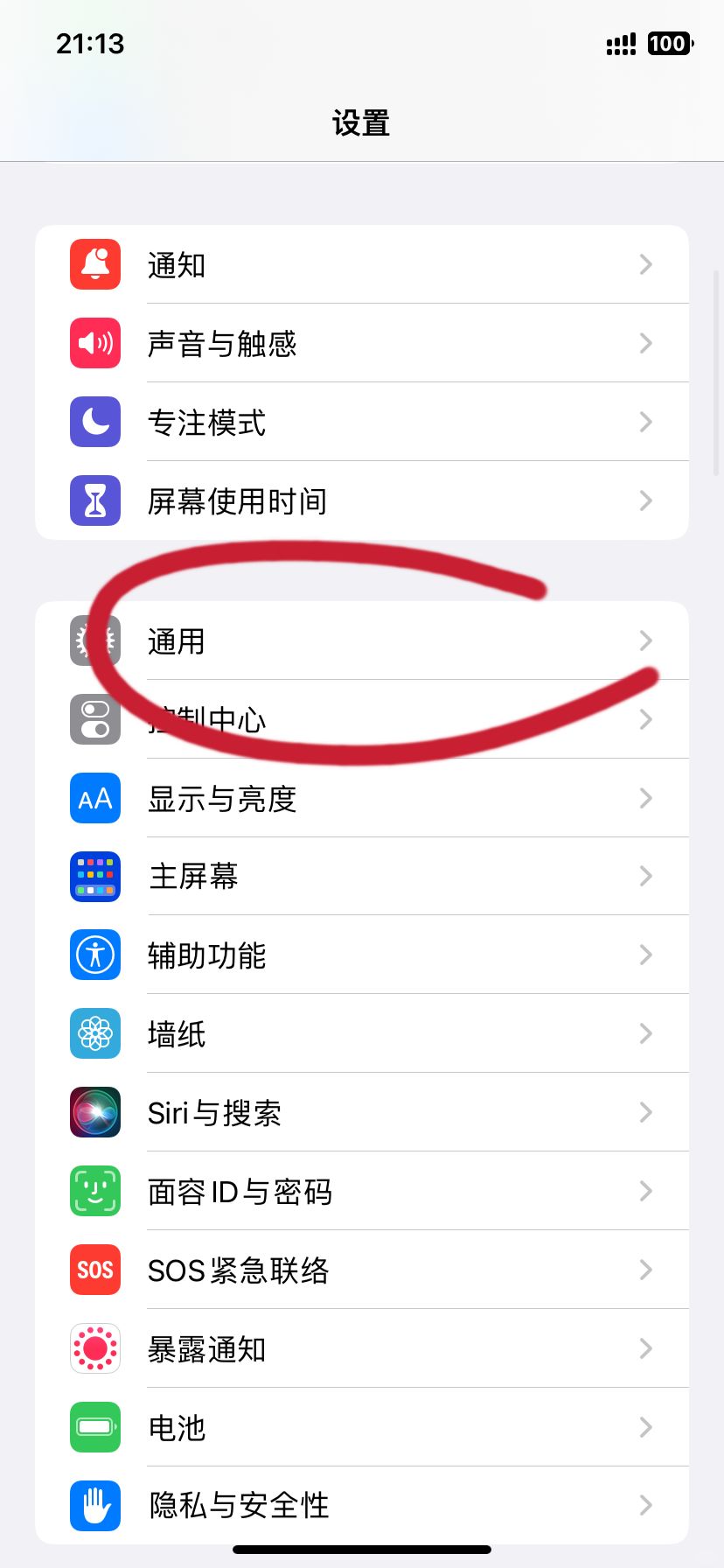724x1568 pixels.
Task: Open 通用 settings
Action: pyautogui.click(x=361, y=640)
